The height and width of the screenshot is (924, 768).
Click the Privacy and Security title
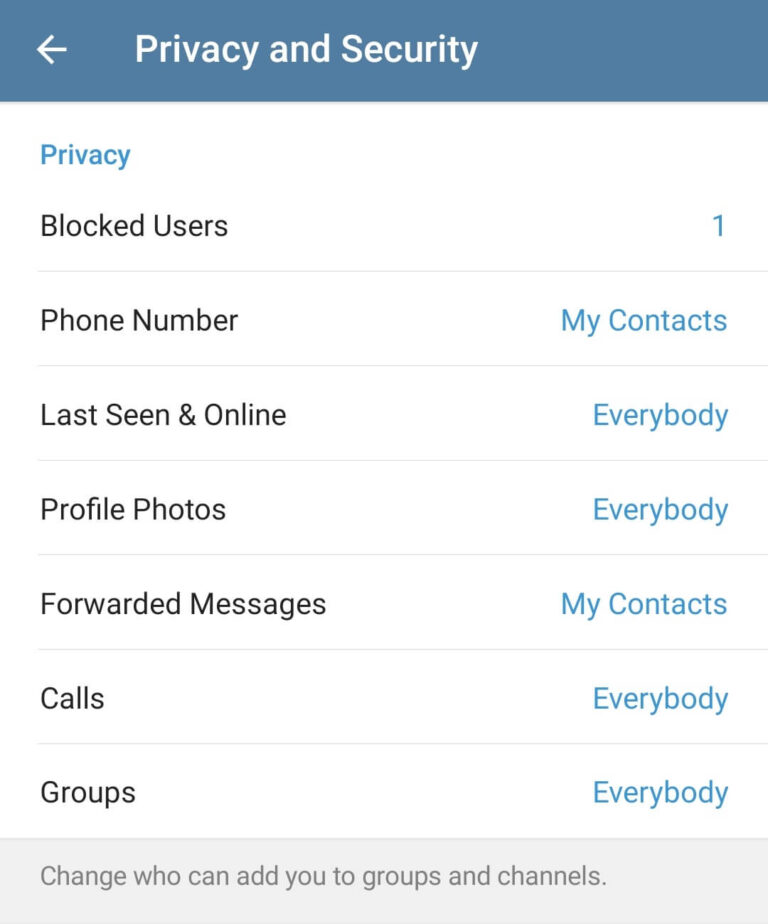click(307, 48)
